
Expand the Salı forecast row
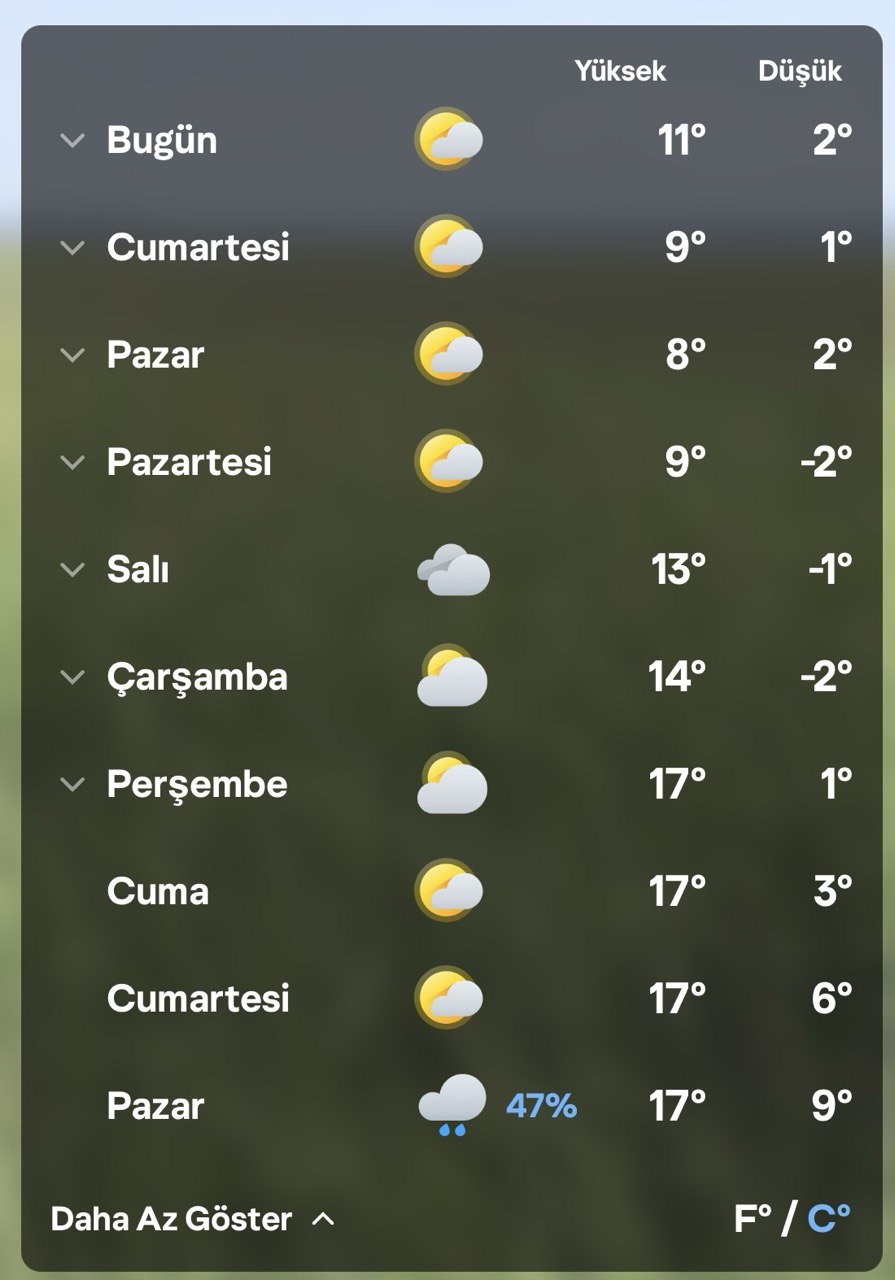73,570
